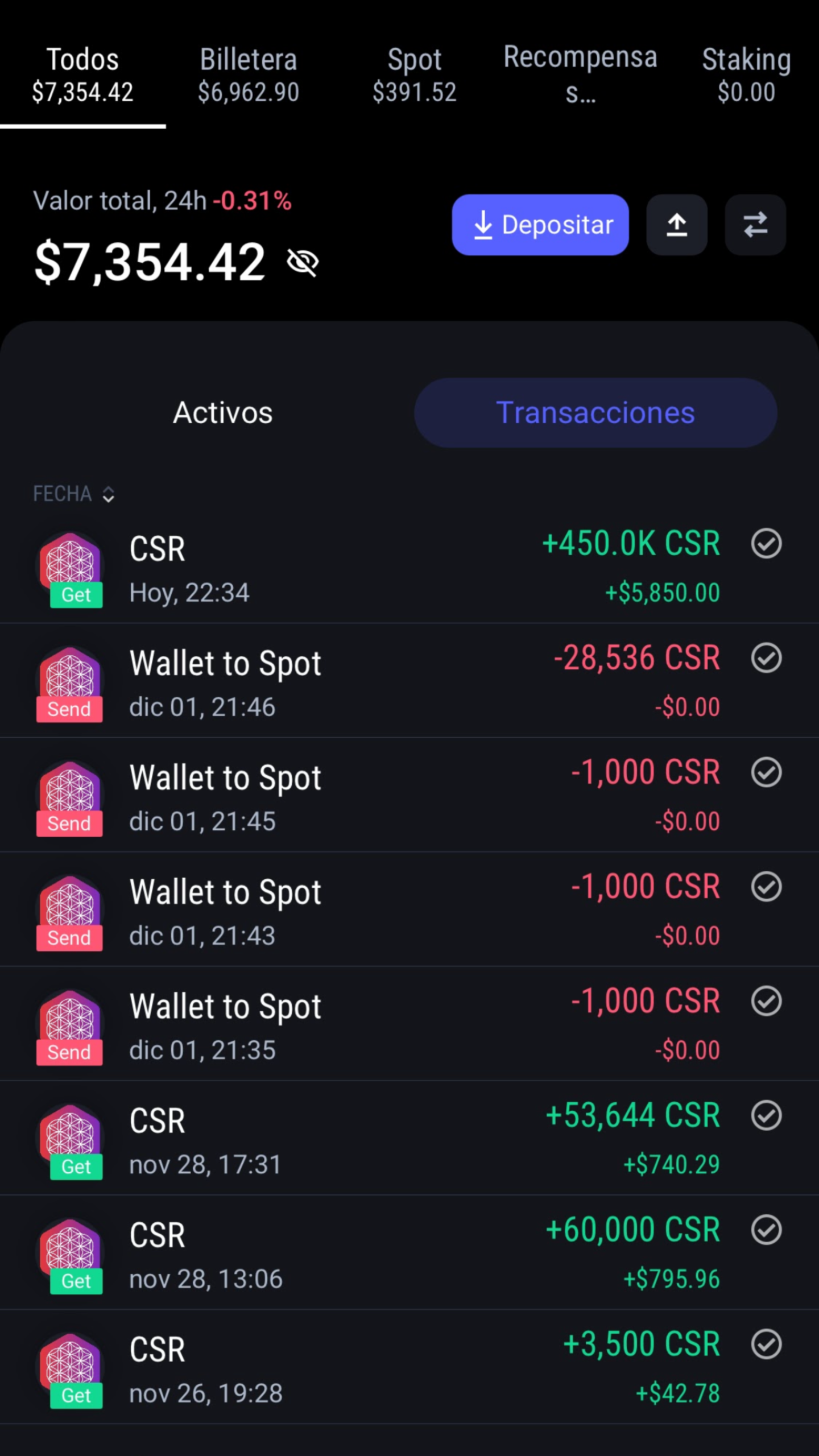Open the +60,000 CSR transaction
Image resolution: width=819 pixels, height=1456 pixels.
coord(409,1254)
